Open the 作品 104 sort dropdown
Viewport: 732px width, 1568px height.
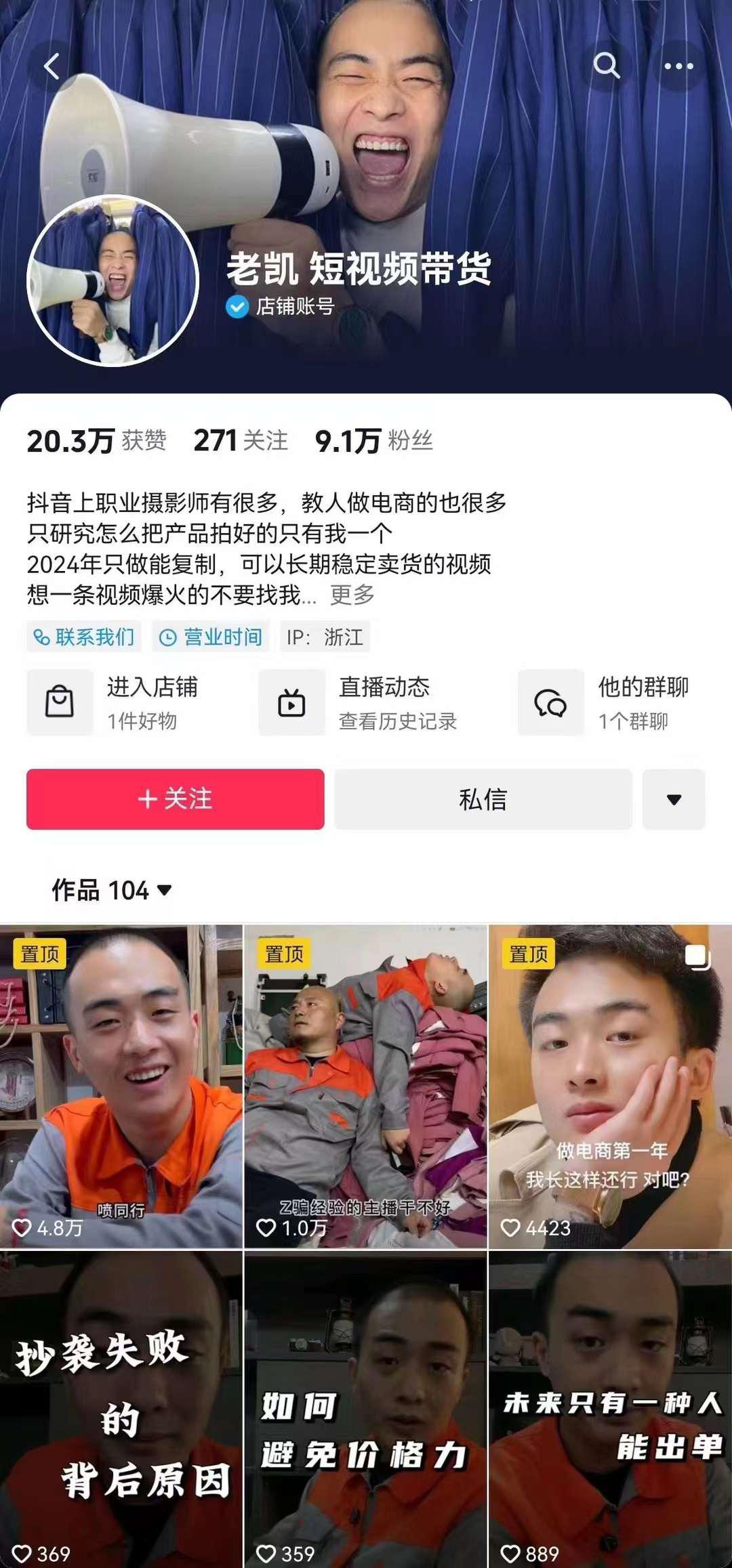point(112,890)
